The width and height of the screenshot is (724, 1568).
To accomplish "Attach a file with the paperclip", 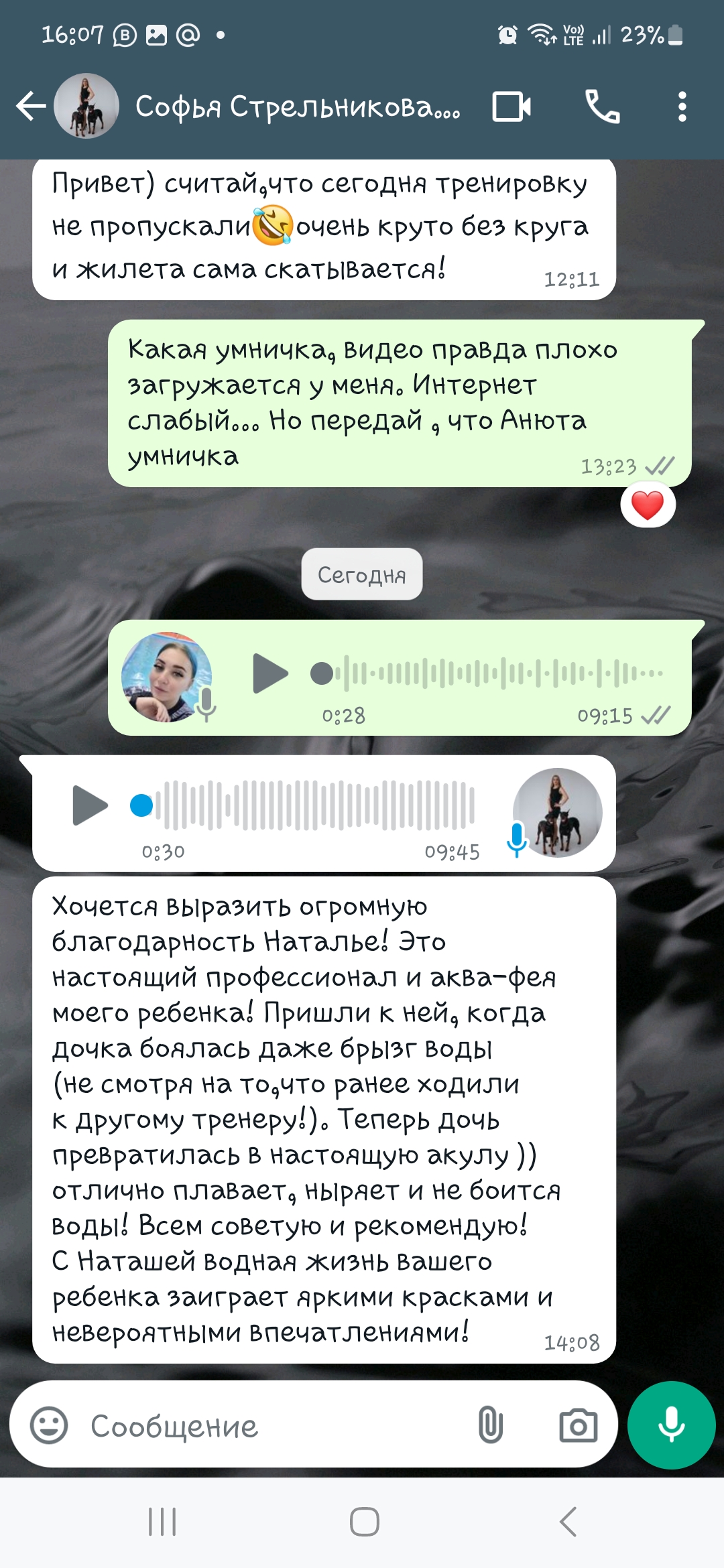I will tap(490, 1425).
